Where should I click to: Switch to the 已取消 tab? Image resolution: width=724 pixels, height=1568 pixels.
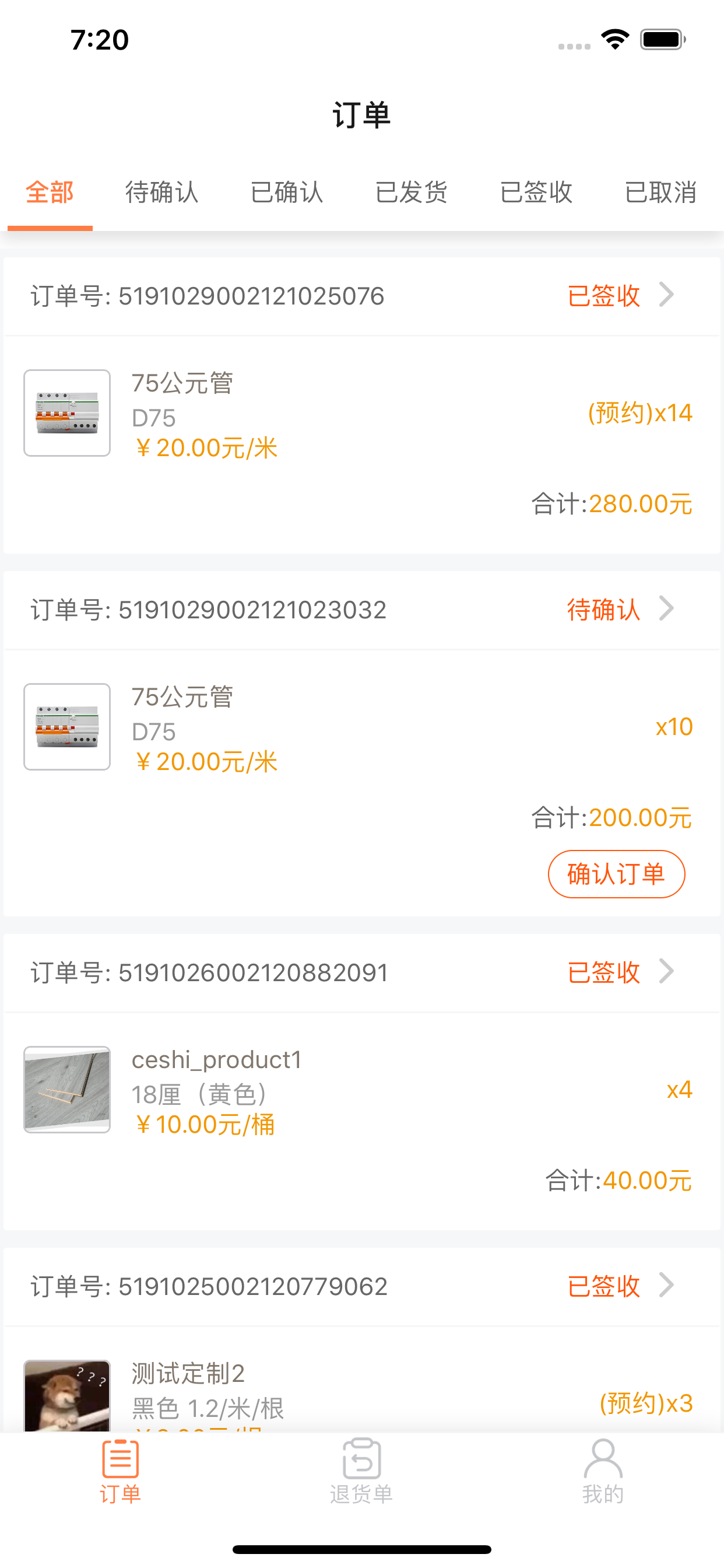click(660, 192)
